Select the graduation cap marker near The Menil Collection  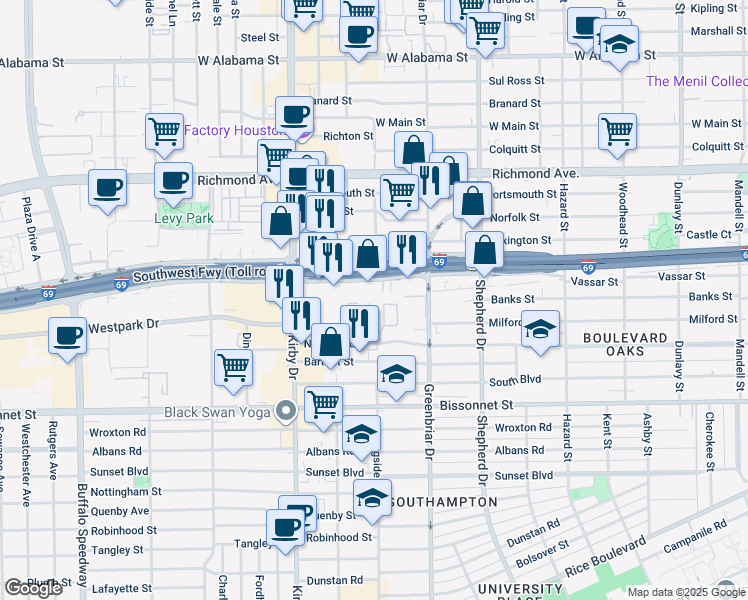[619, 48]
